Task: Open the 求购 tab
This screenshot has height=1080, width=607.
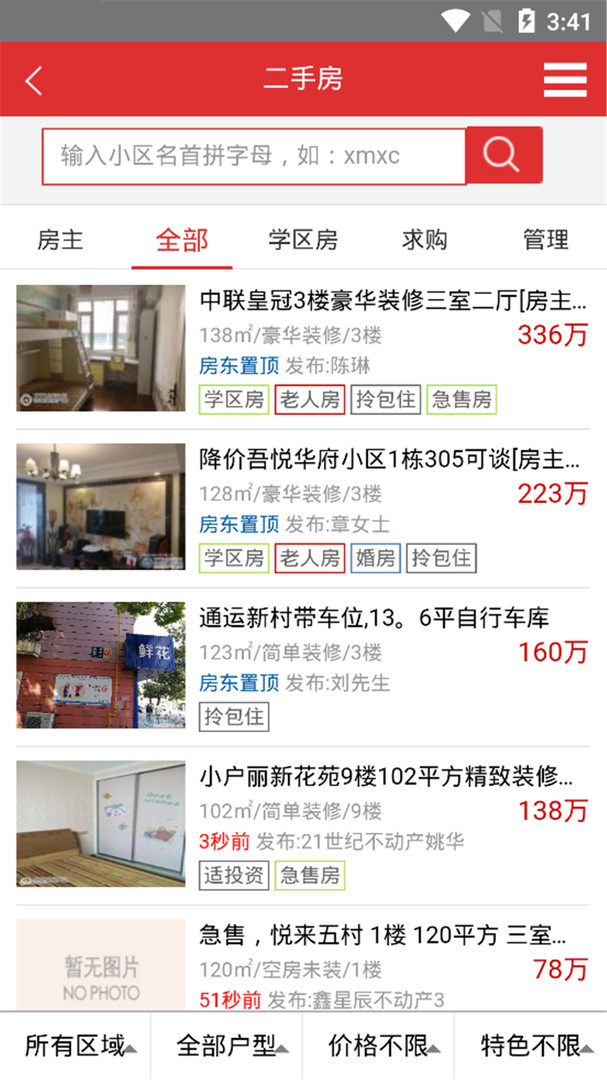Action: tap(424, 240)
